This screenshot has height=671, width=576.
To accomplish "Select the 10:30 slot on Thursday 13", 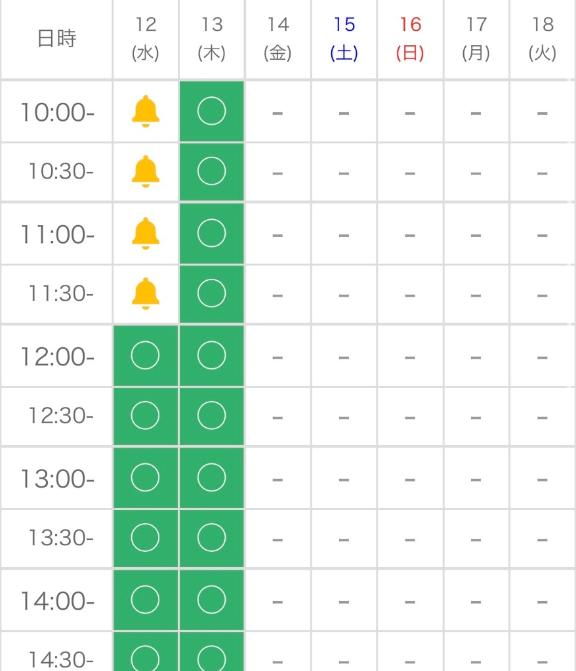I will click(212, 172).
